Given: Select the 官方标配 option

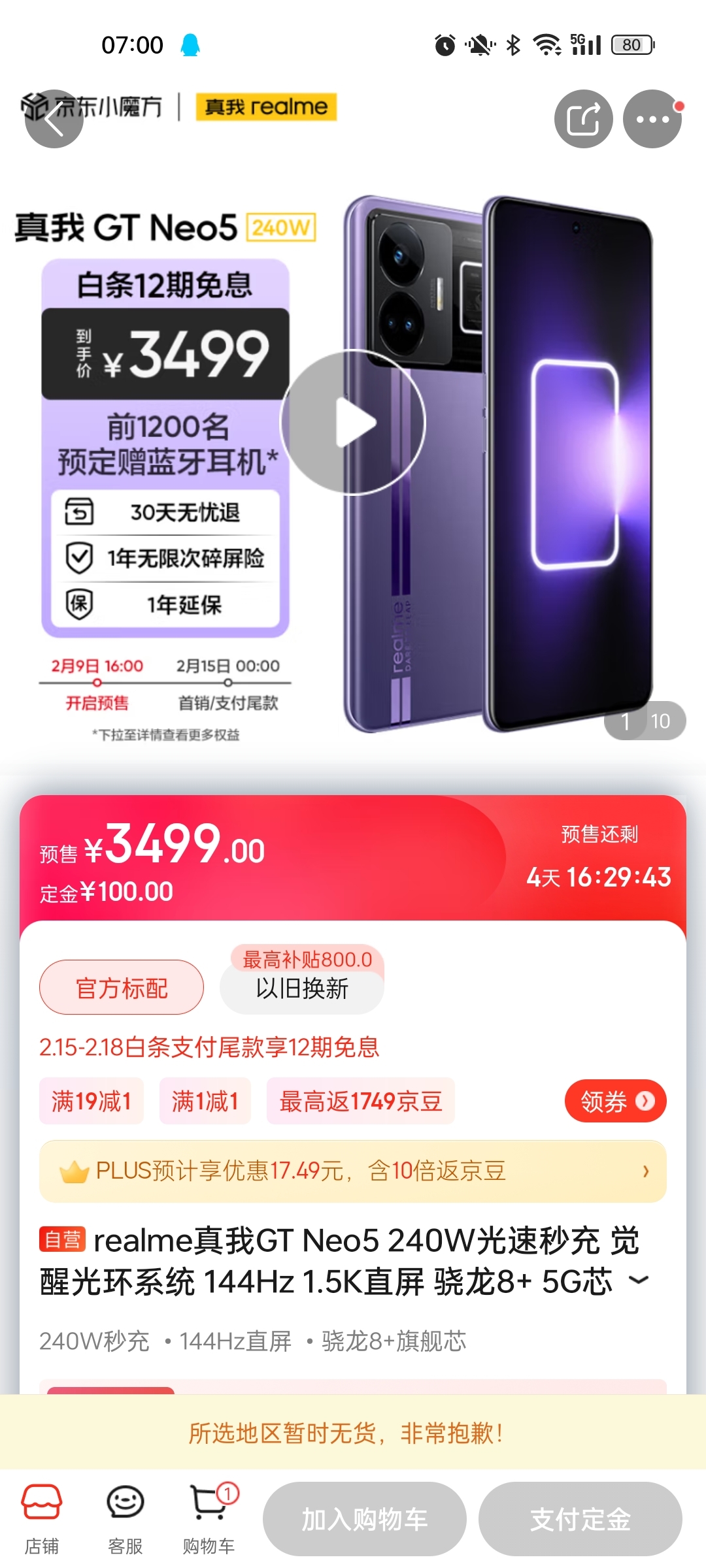Looking at the screenshot, I should tap(122, 988).
